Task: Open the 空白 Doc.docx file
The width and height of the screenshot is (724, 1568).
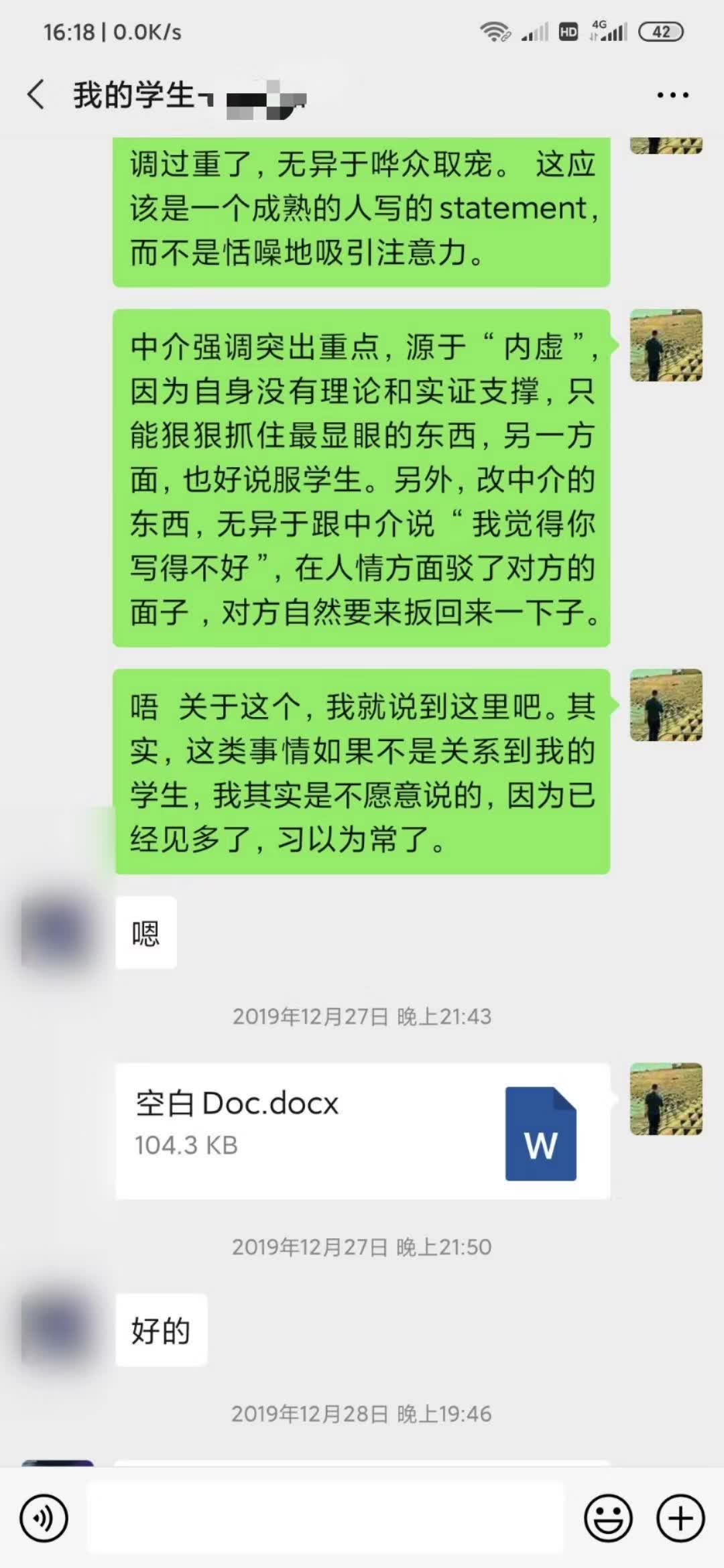Action: [362, 1131]
